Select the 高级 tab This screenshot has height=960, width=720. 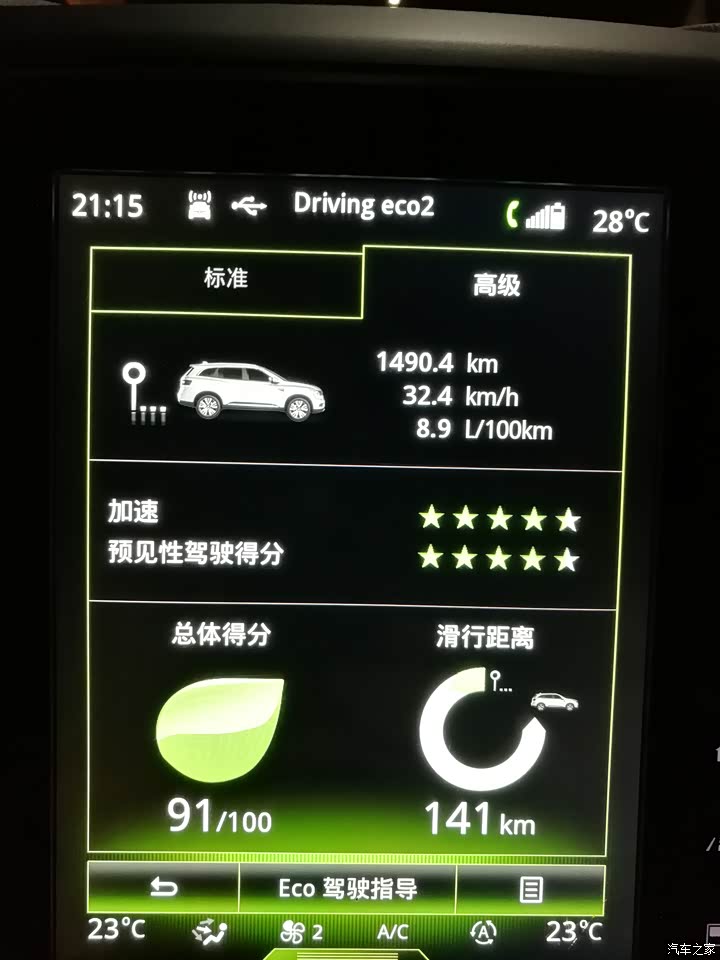[x=496, y=285]
